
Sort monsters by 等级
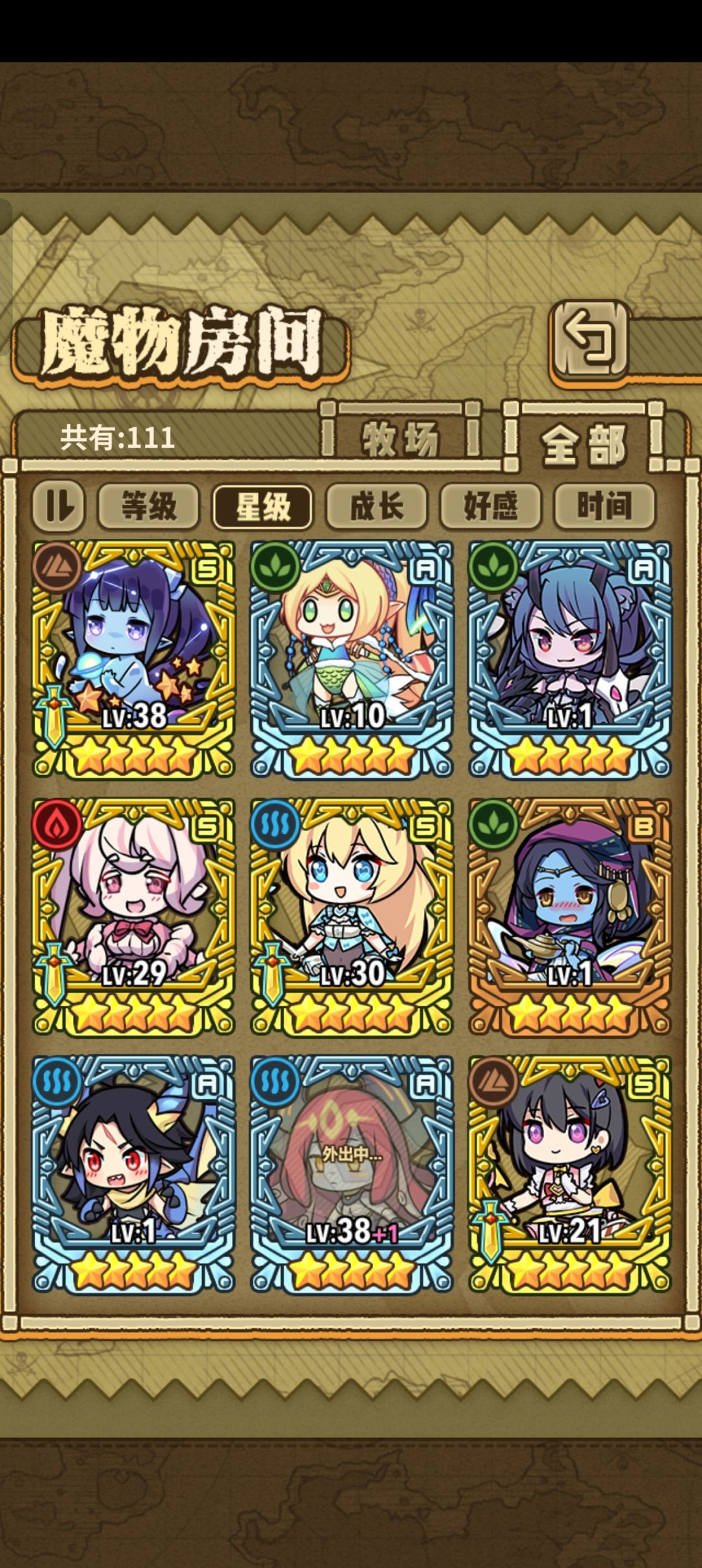(149, 506)
